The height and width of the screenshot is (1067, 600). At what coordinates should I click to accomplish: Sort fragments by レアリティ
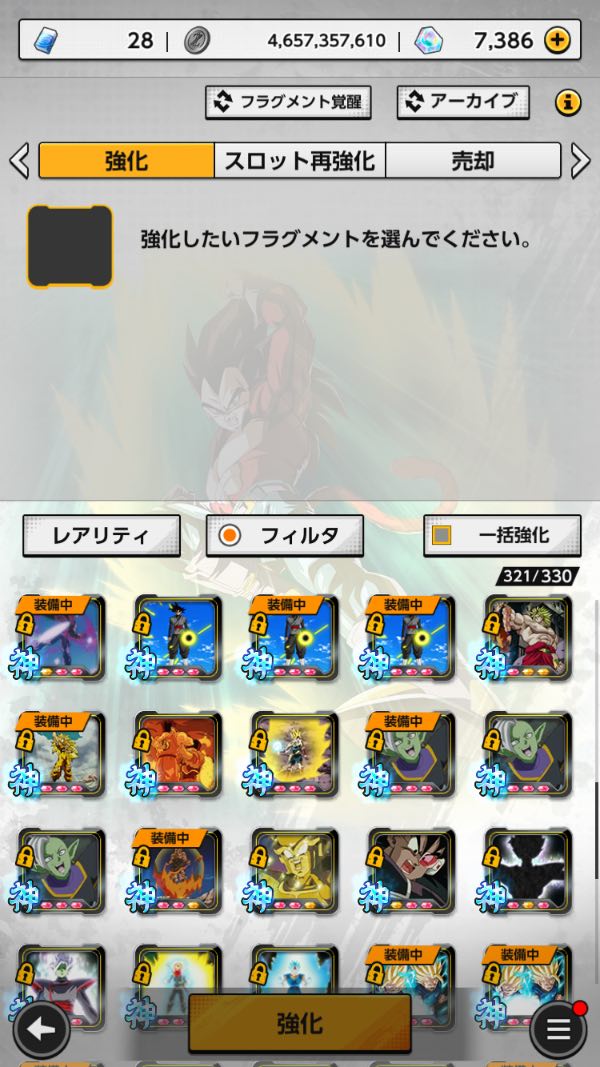[x=101, y=536]
